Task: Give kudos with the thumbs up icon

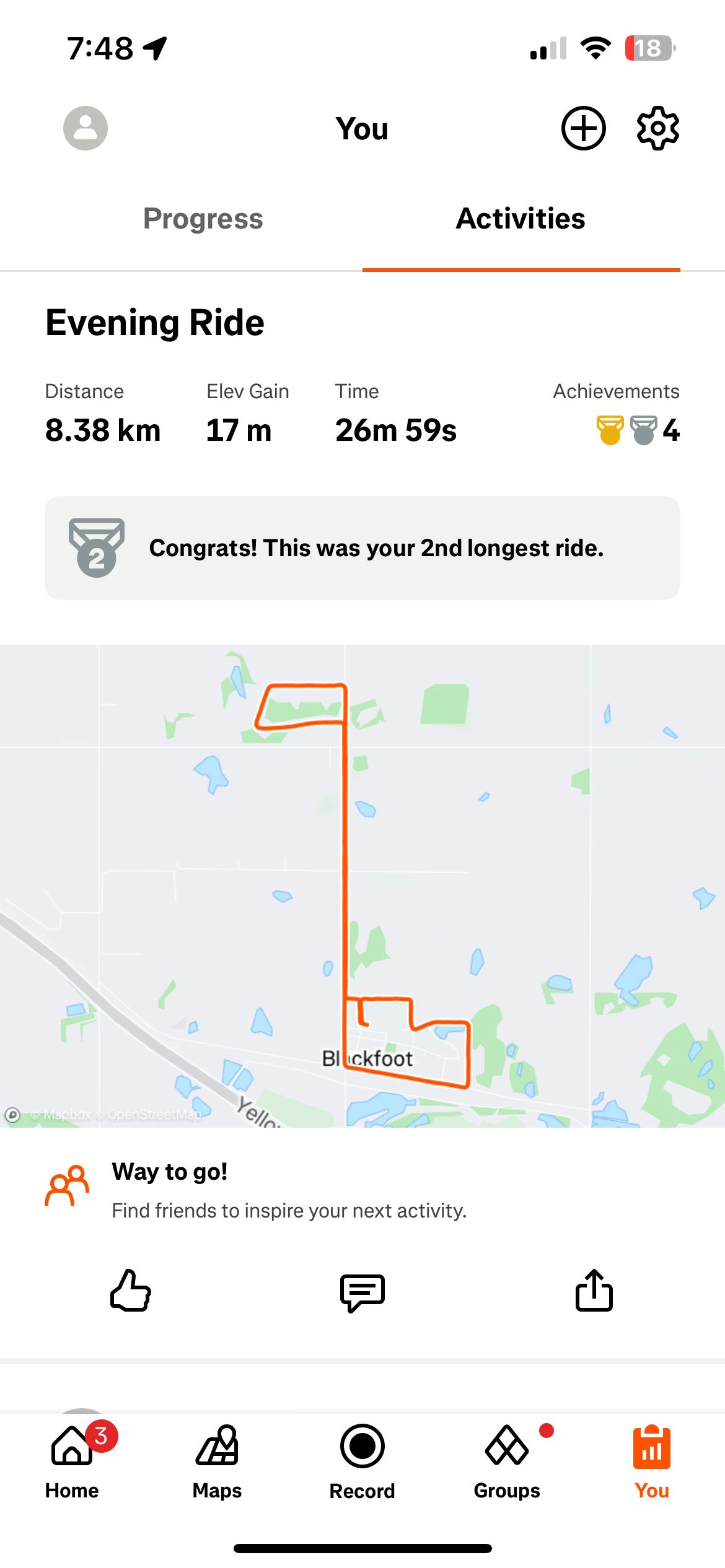Action: (x=131, y=1291)
